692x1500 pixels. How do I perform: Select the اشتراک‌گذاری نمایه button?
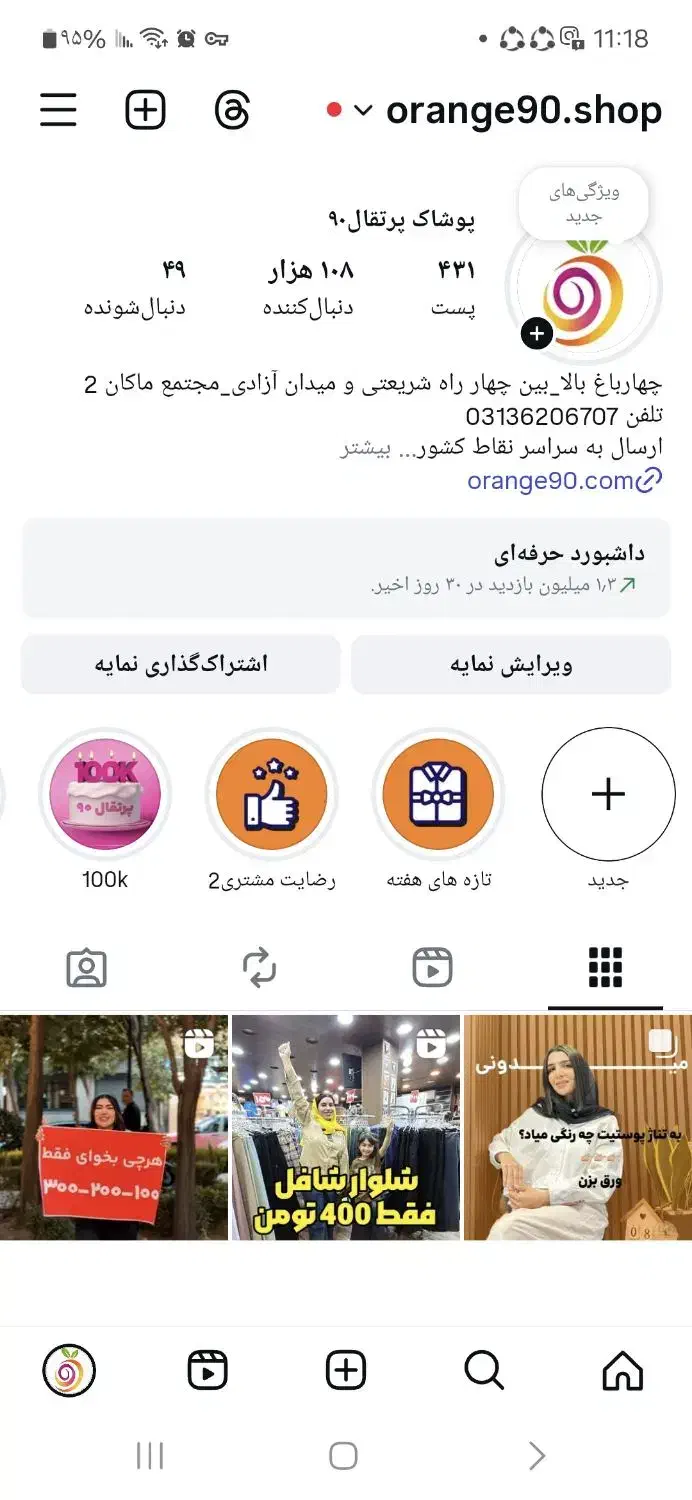click(x=181, y=664)
